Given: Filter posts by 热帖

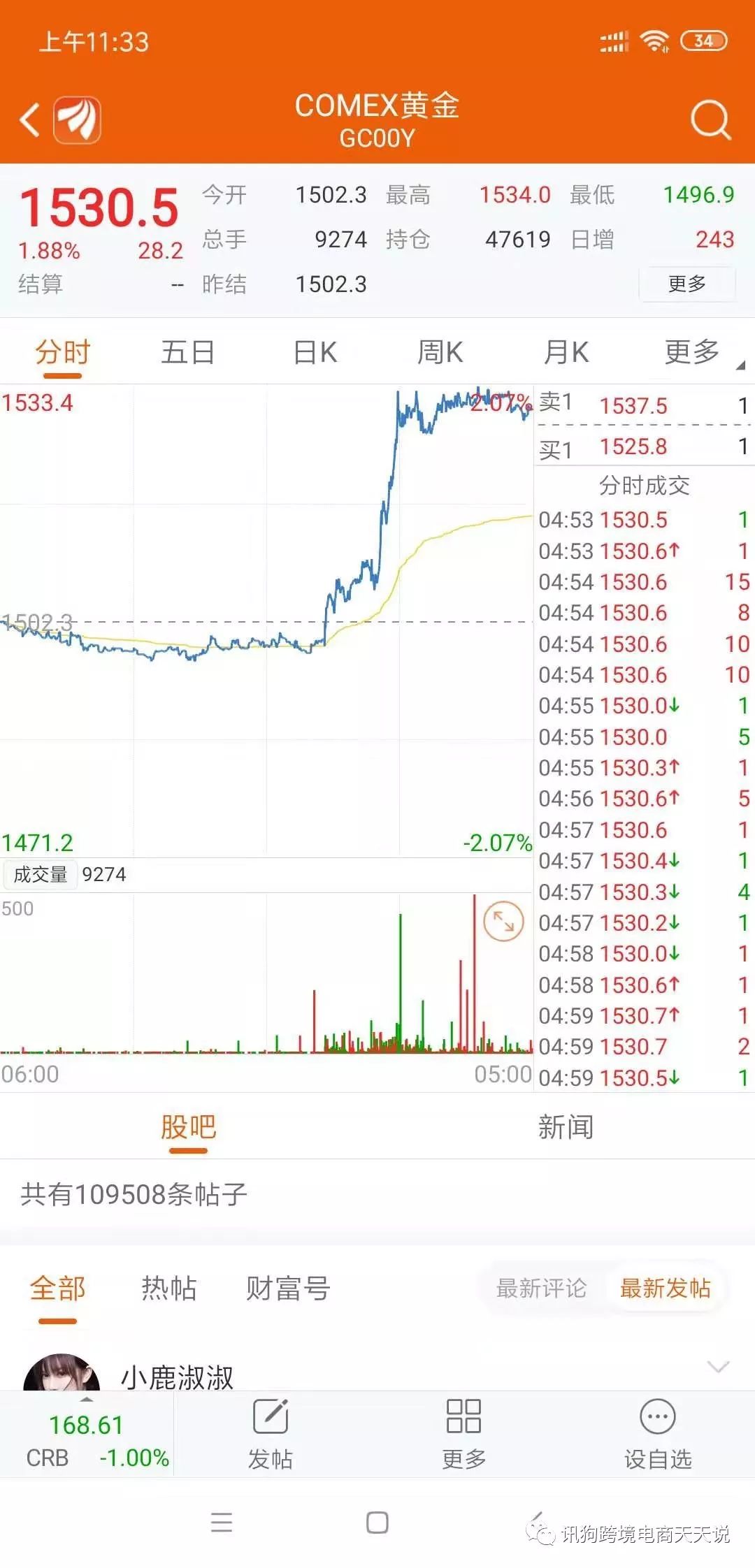Looking at the screenshot, I should (x=168, y=1288).
